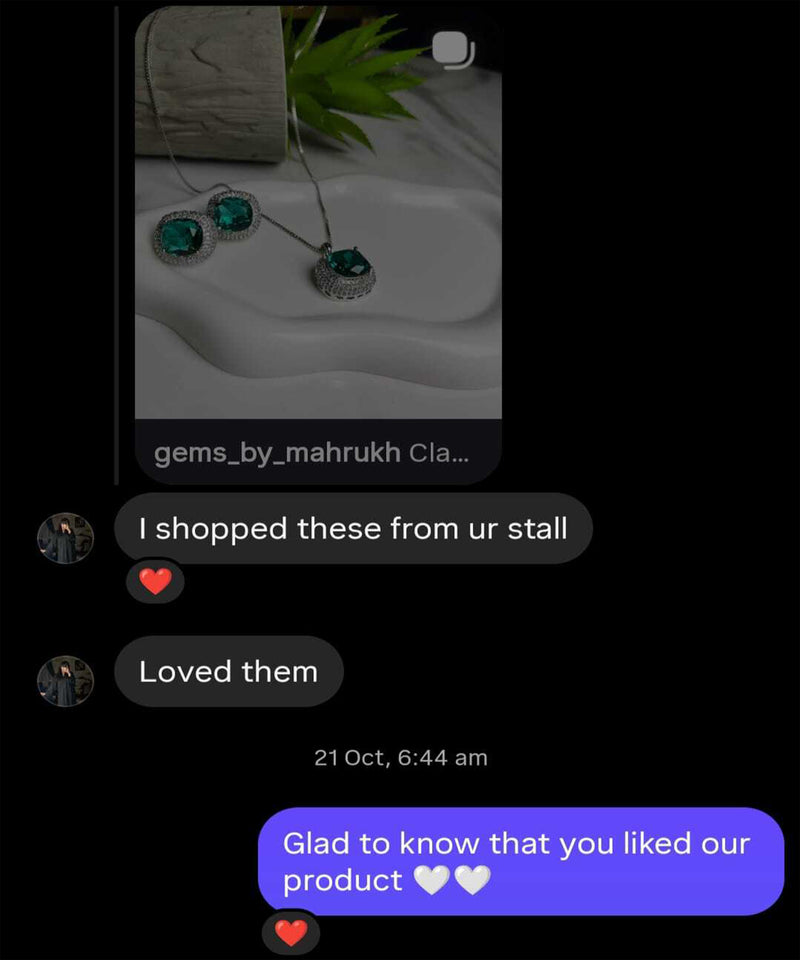The height and width of the screenshot is (960, 800).
Task: View heart reaction under "Glad to know" reply
Action: [290, 932]
